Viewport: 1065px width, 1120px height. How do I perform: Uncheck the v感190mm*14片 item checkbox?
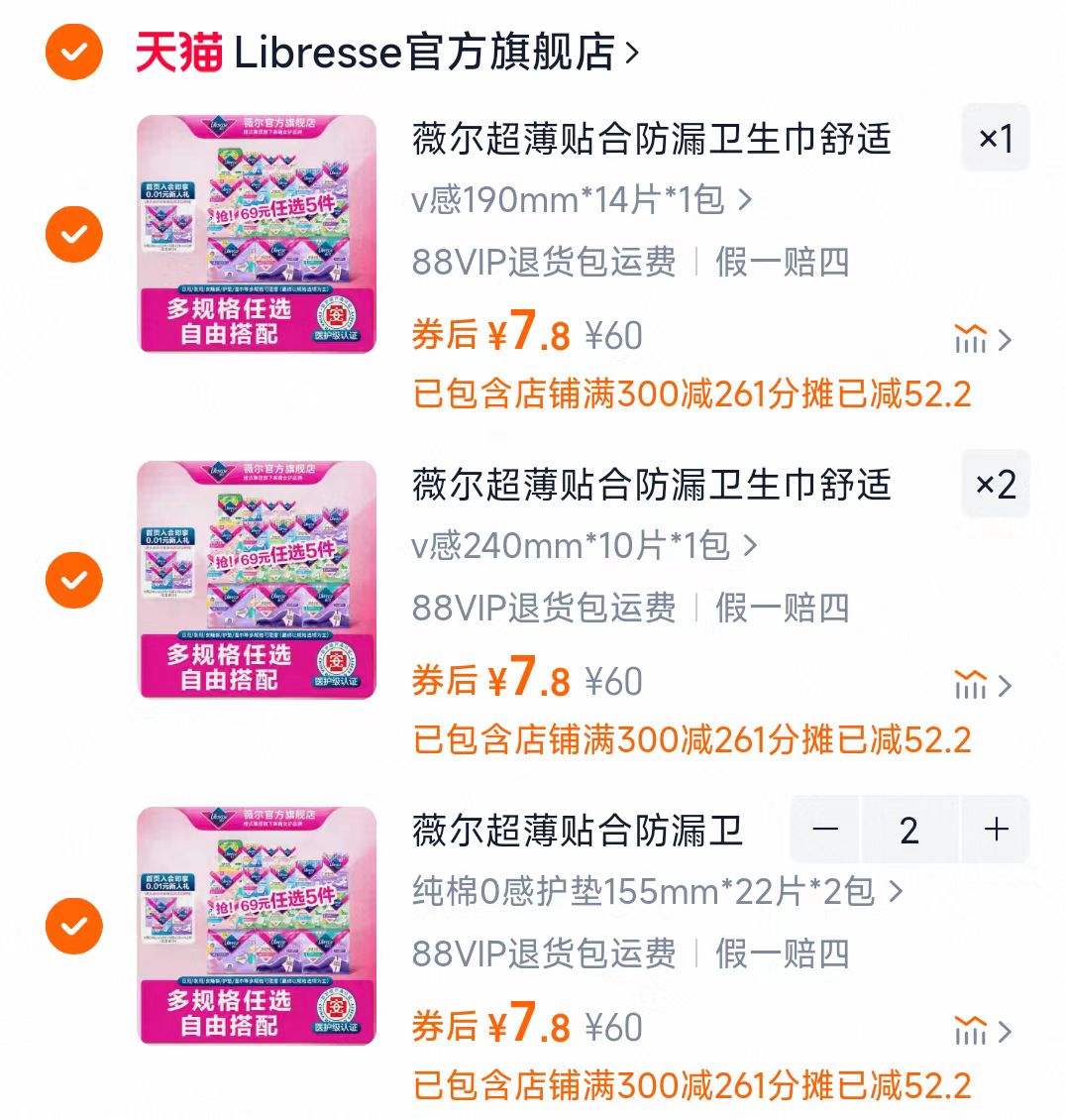73,234
